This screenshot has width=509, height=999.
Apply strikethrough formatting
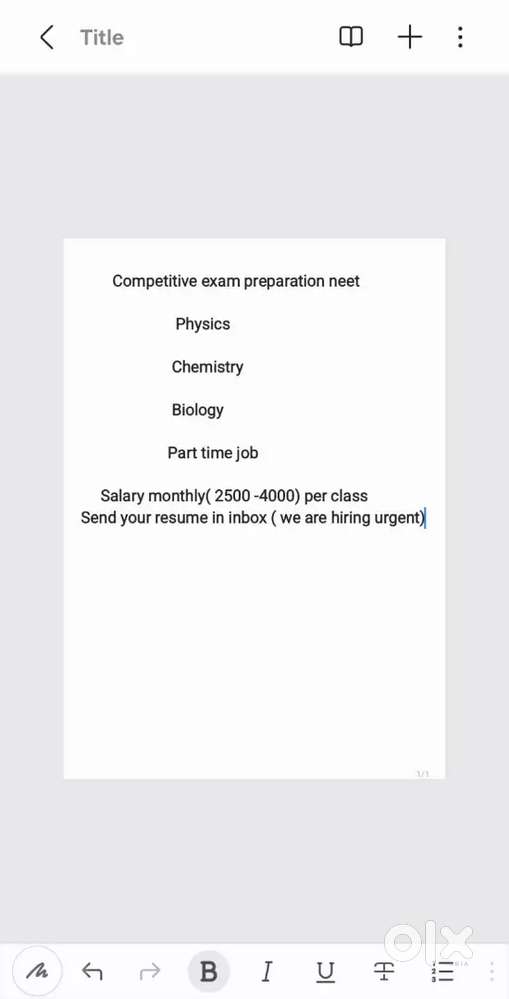384,972
